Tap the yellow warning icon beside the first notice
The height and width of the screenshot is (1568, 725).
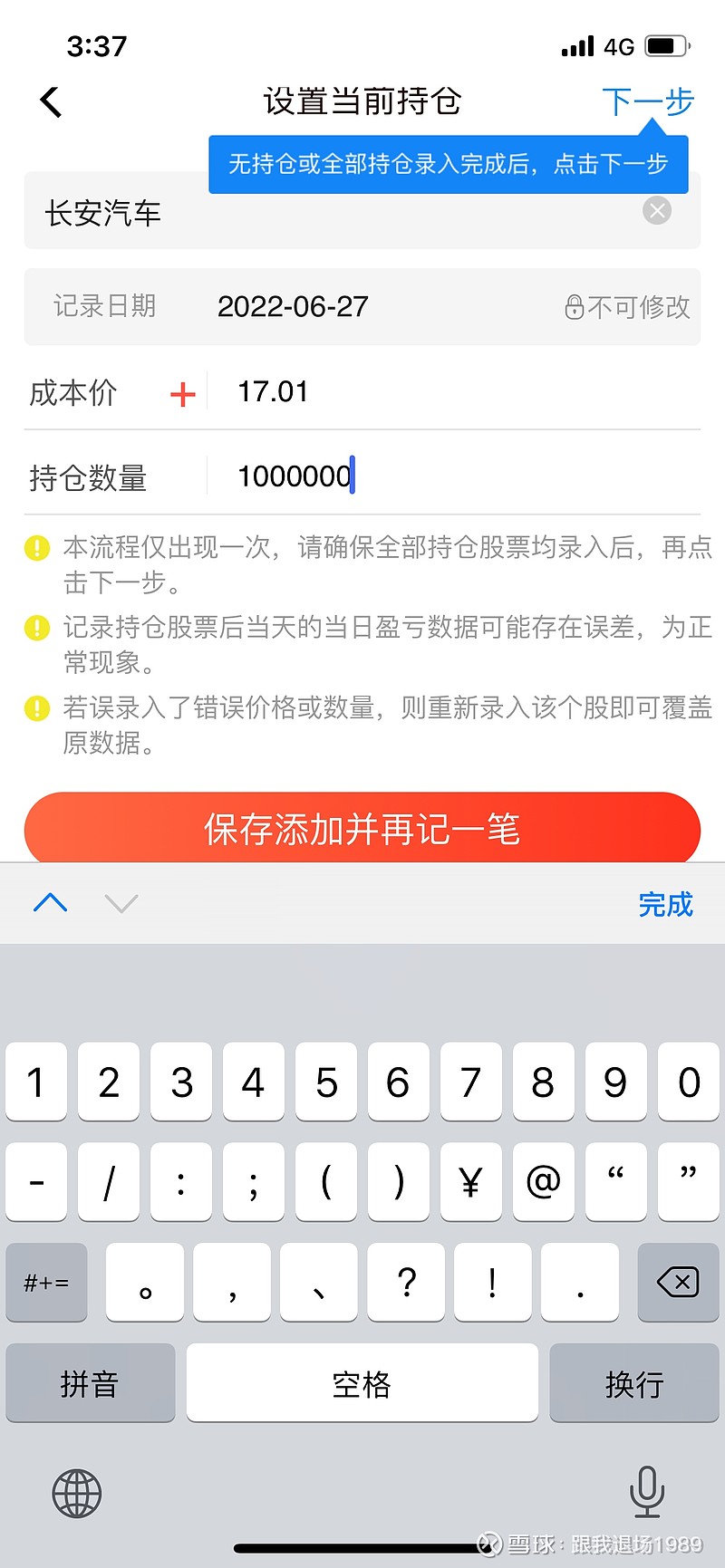coord(37,548)
